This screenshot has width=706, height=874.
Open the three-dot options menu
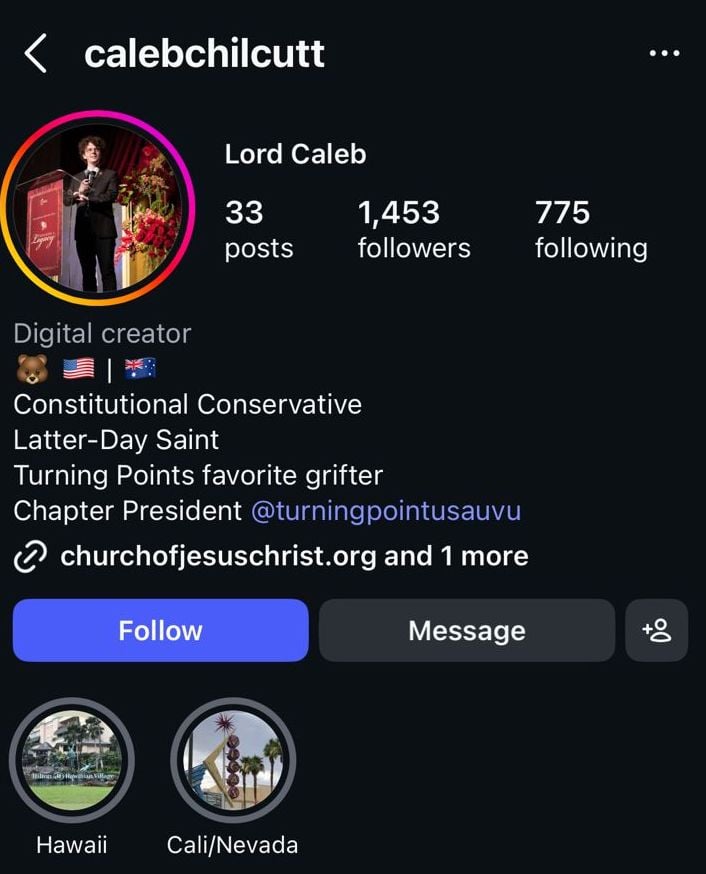664,53
